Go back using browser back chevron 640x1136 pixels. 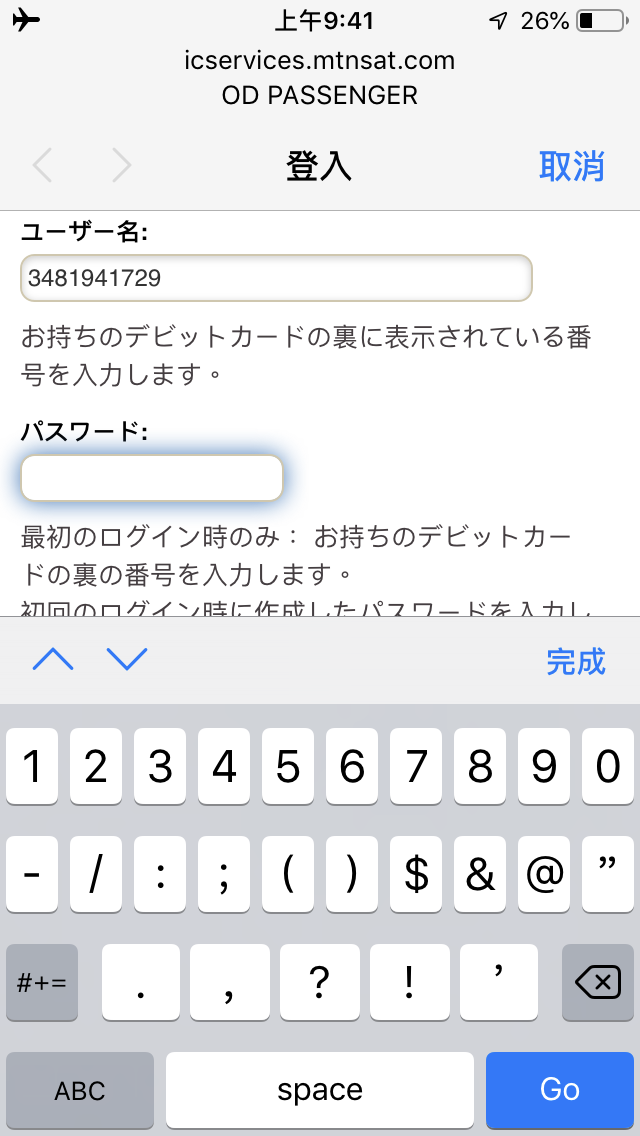coord(43,166)
